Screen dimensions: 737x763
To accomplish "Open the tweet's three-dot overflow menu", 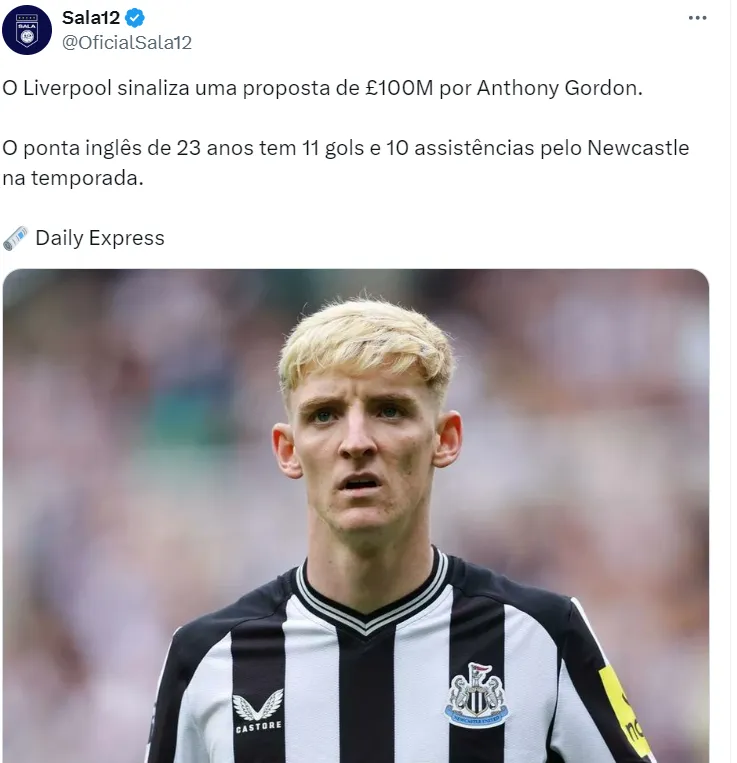I will [698, 18].
